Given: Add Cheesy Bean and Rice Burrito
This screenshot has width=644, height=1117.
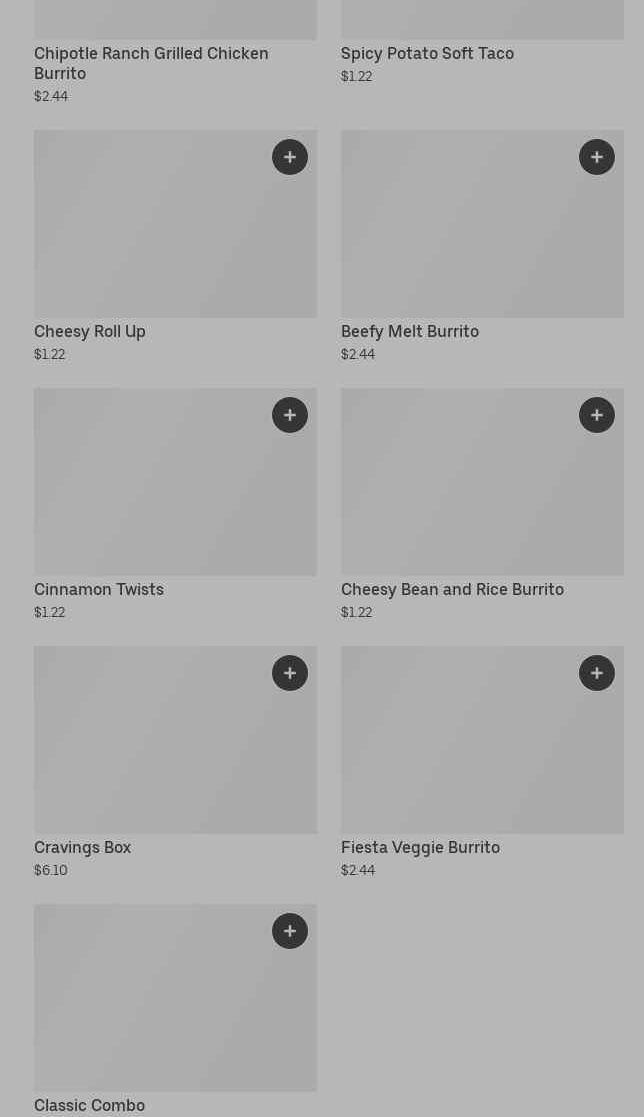Looking at the screenshot, I should click(597, 415).
